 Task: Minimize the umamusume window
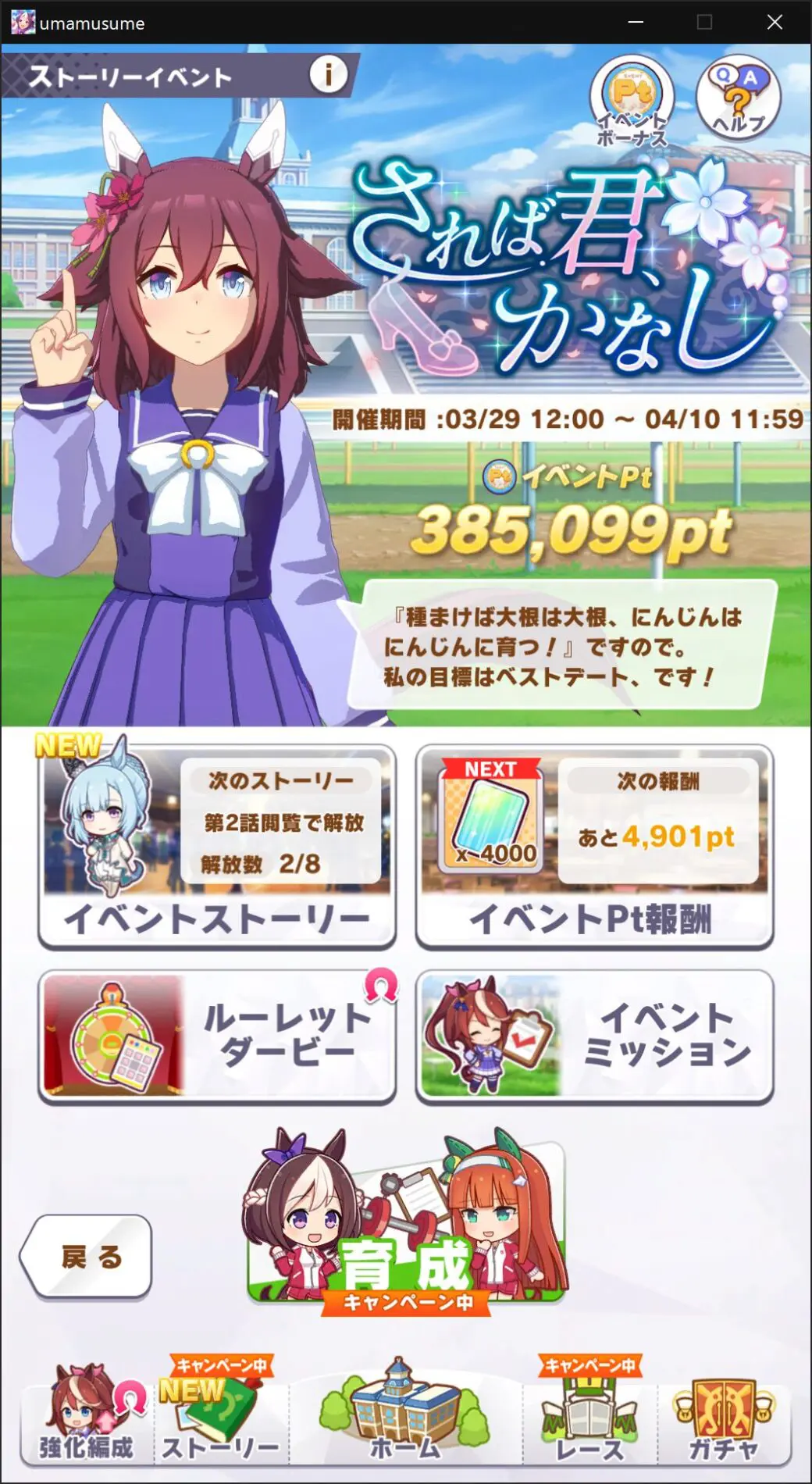(x=636, y=23)
